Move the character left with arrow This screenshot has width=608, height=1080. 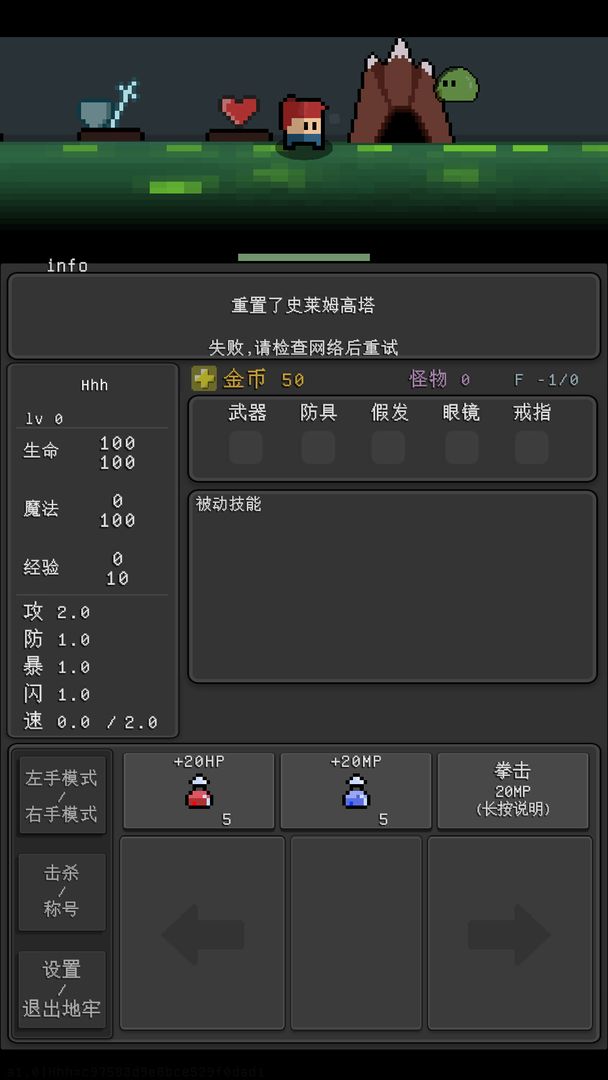203,934
